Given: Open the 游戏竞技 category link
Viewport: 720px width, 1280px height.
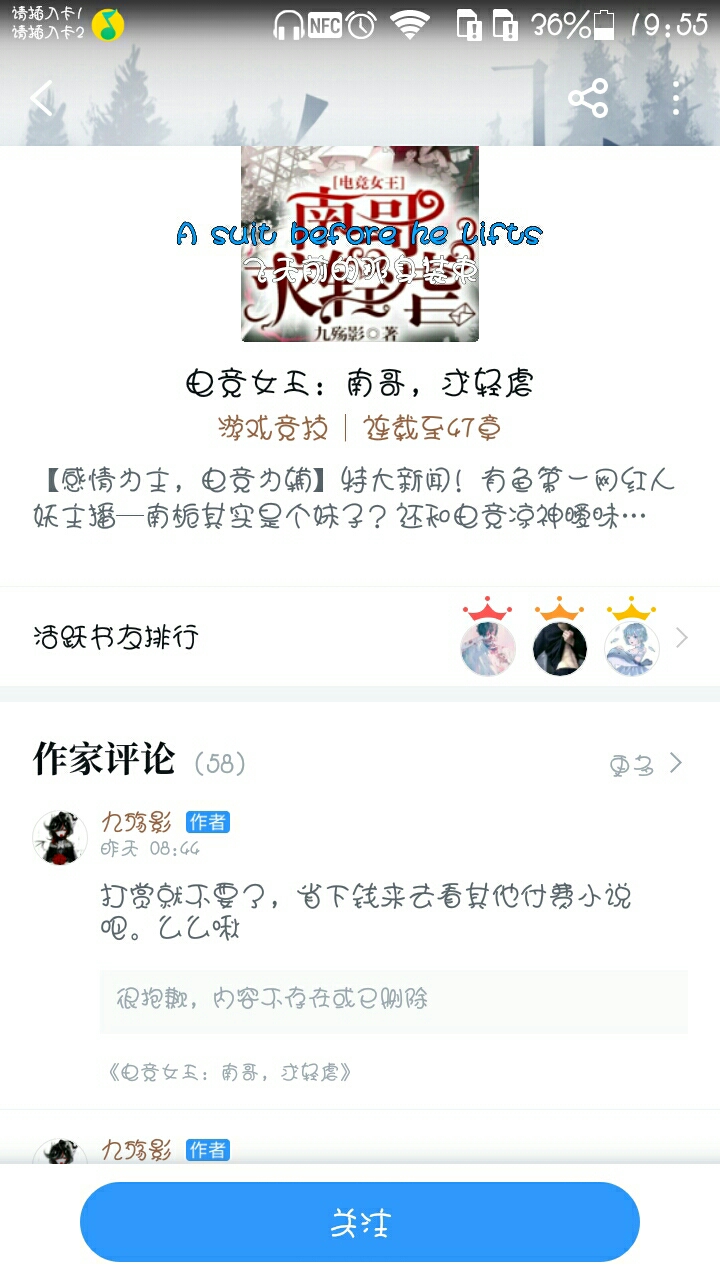Looking at the screenshot, I should tap(273, 429).
